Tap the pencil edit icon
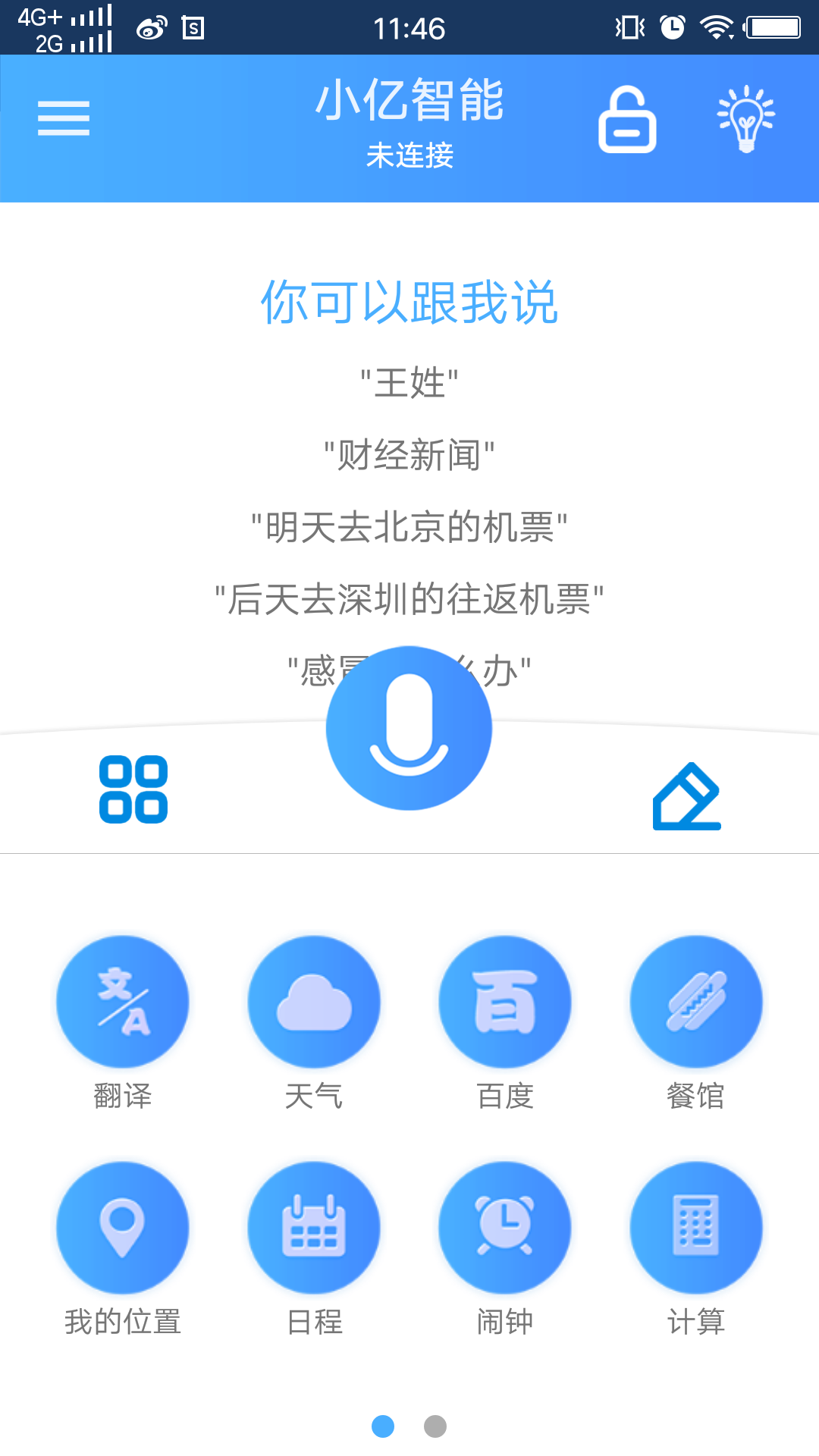Screen dimensions: 819x1456 [687, 796]
